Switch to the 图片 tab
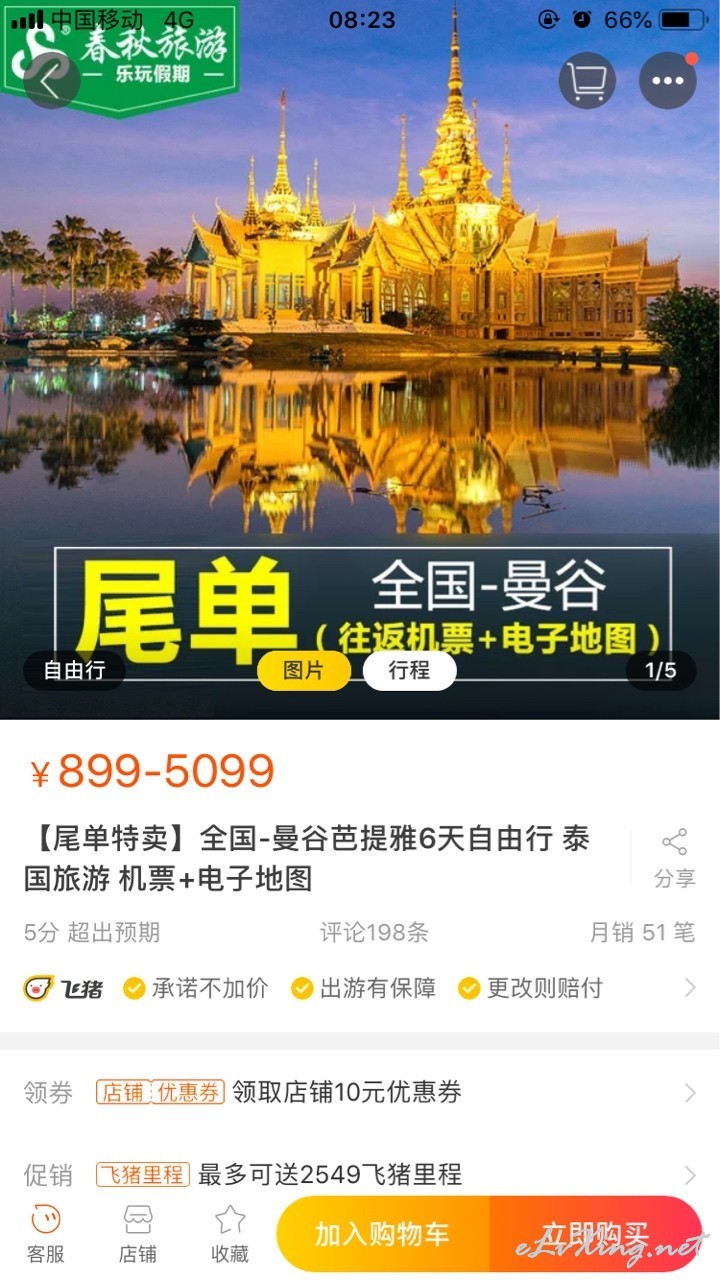 (304, 670)
